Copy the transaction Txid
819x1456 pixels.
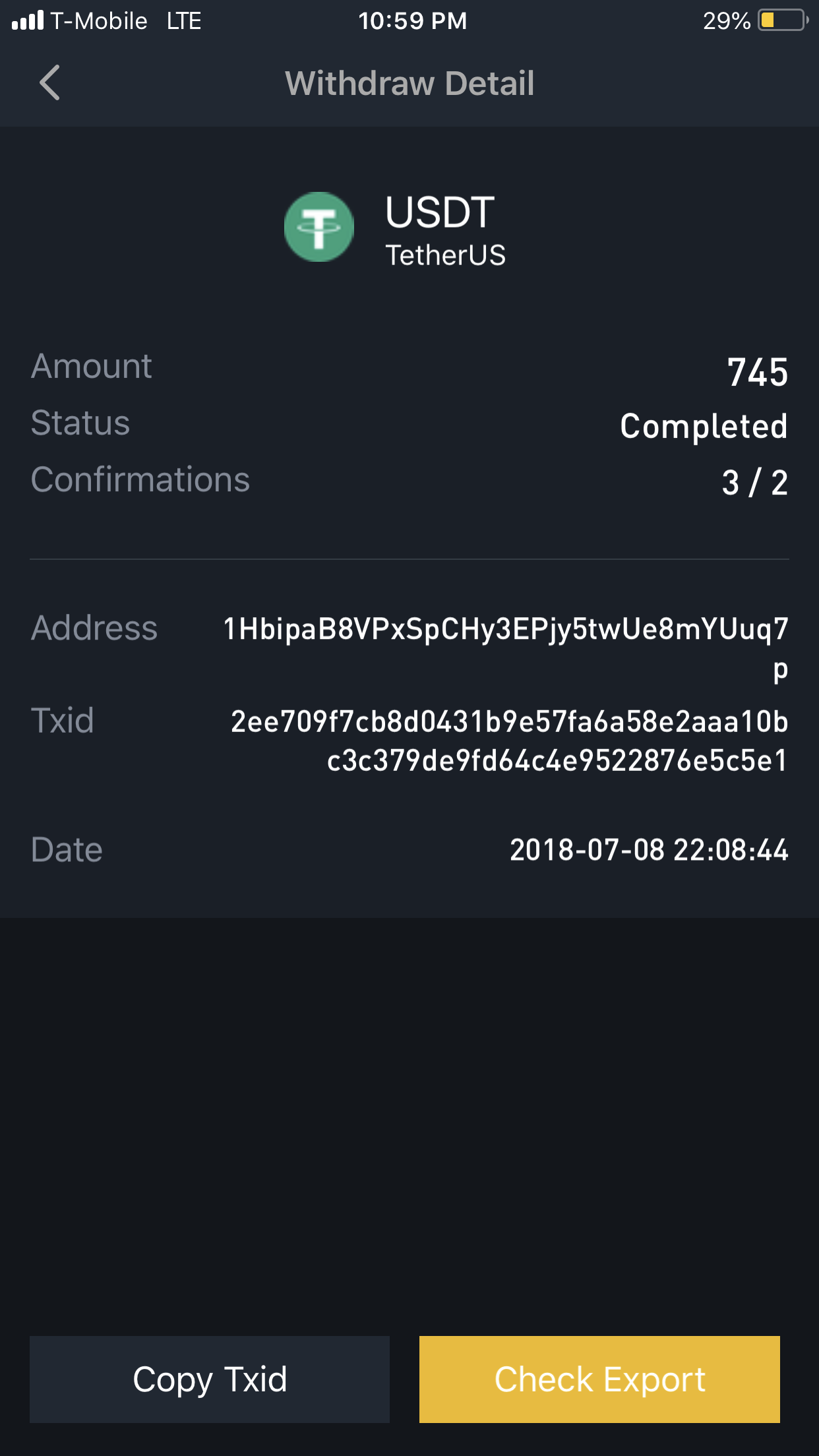pyautogui.click(x=210, y=1380)
